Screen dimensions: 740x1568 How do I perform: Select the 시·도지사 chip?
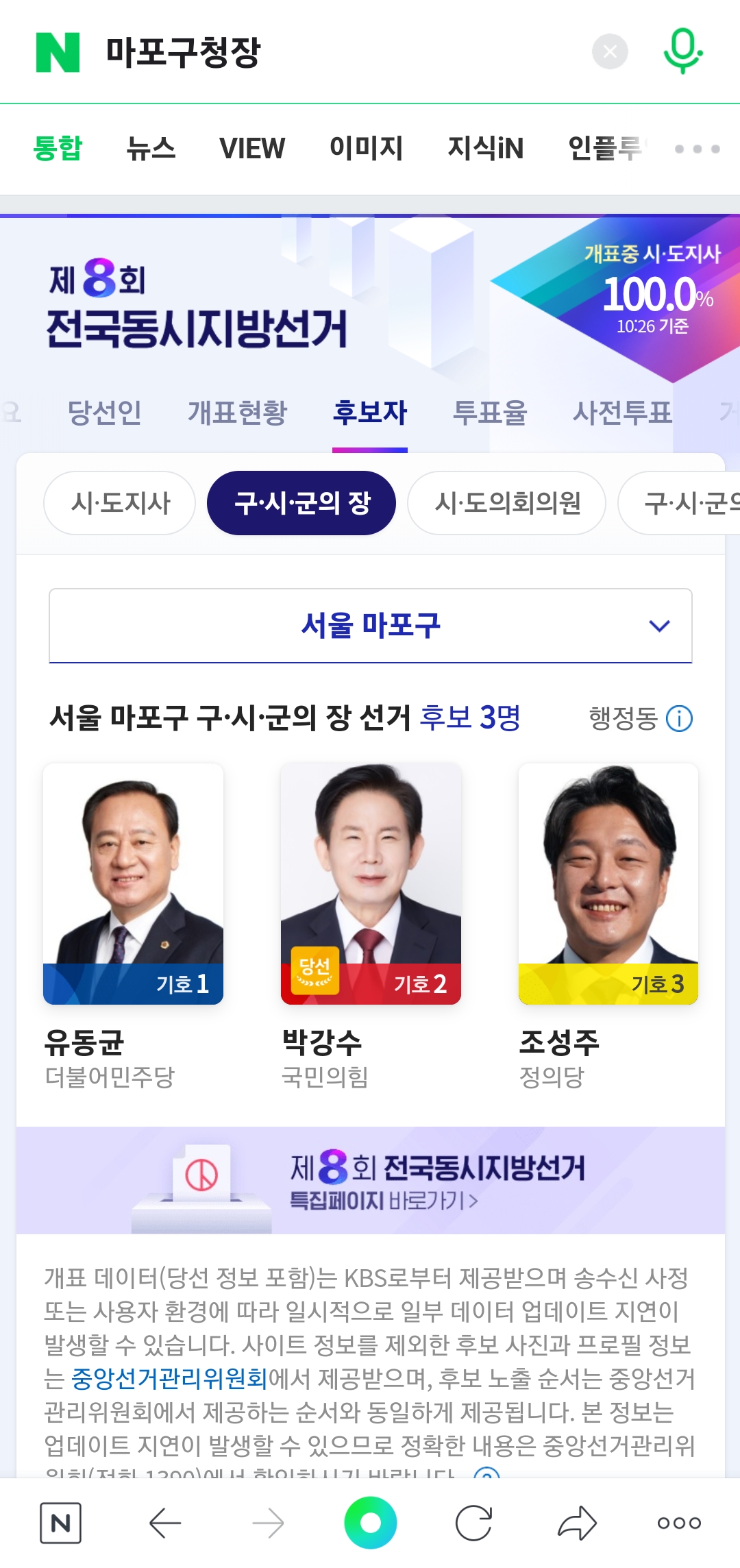[120, 503]
